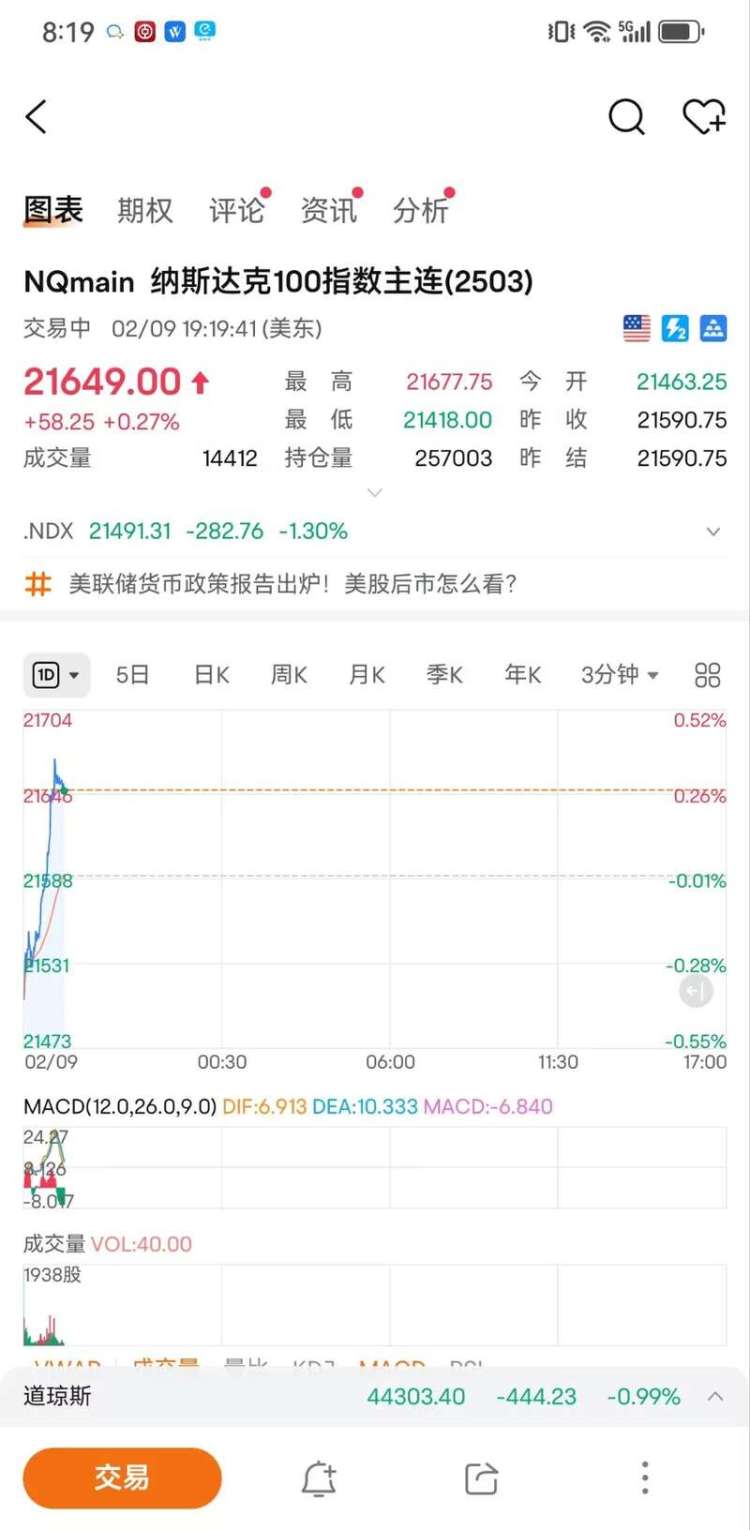Expand more quote details below 持仓量
The width and height of the screenshot is (750, 1530).
click(375, 493)
